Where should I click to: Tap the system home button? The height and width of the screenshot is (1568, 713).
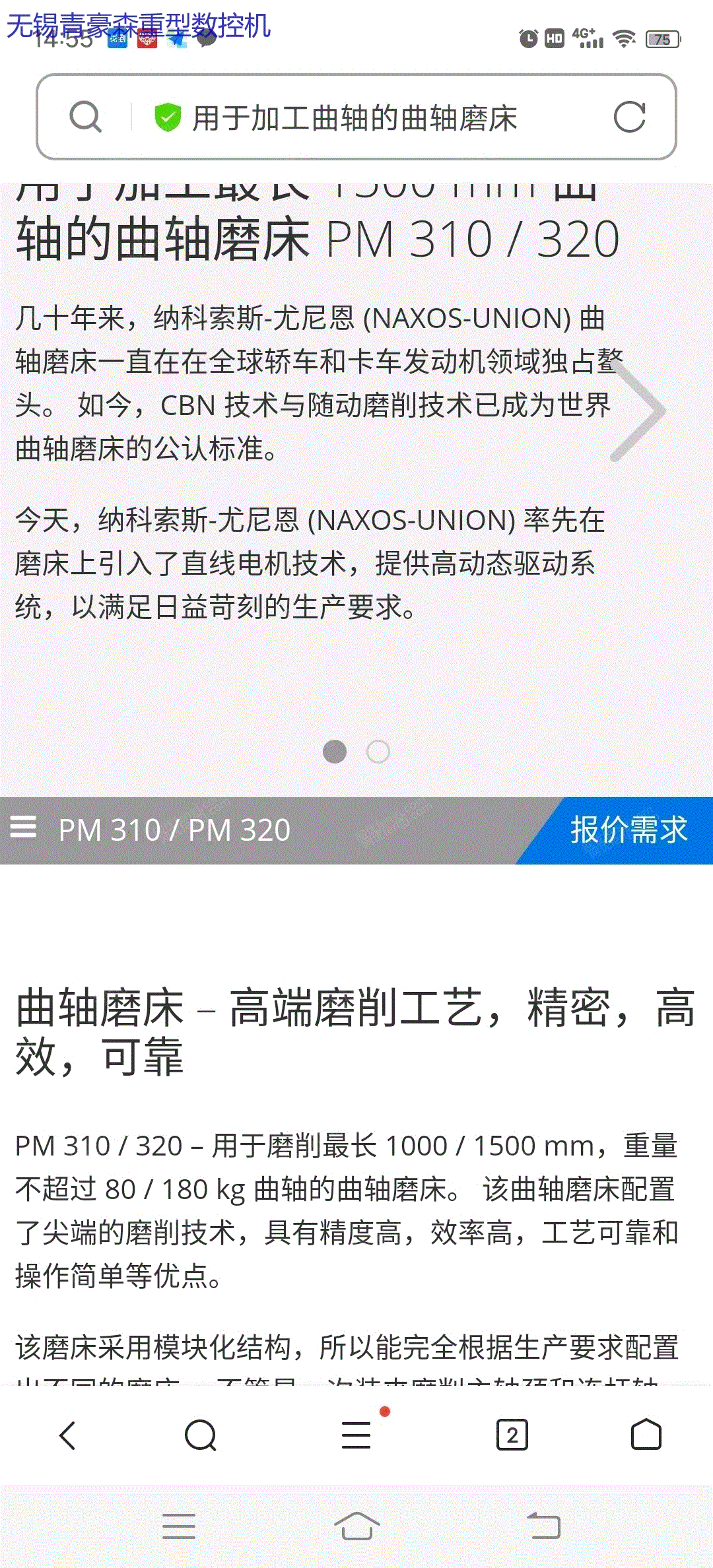[x=356, y=1526]
